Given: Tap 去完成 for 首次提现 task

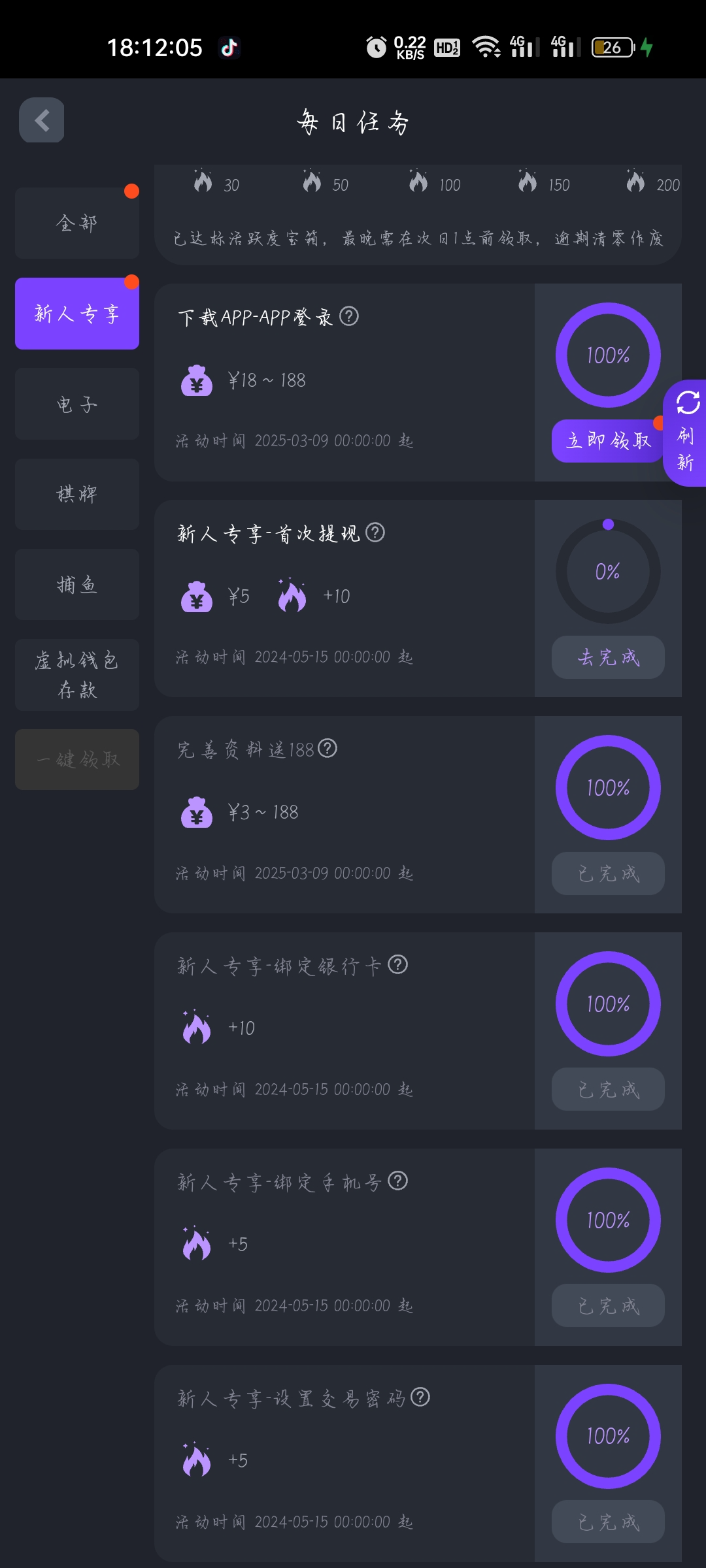Looking at the screenshot, I should coord(607,657).
